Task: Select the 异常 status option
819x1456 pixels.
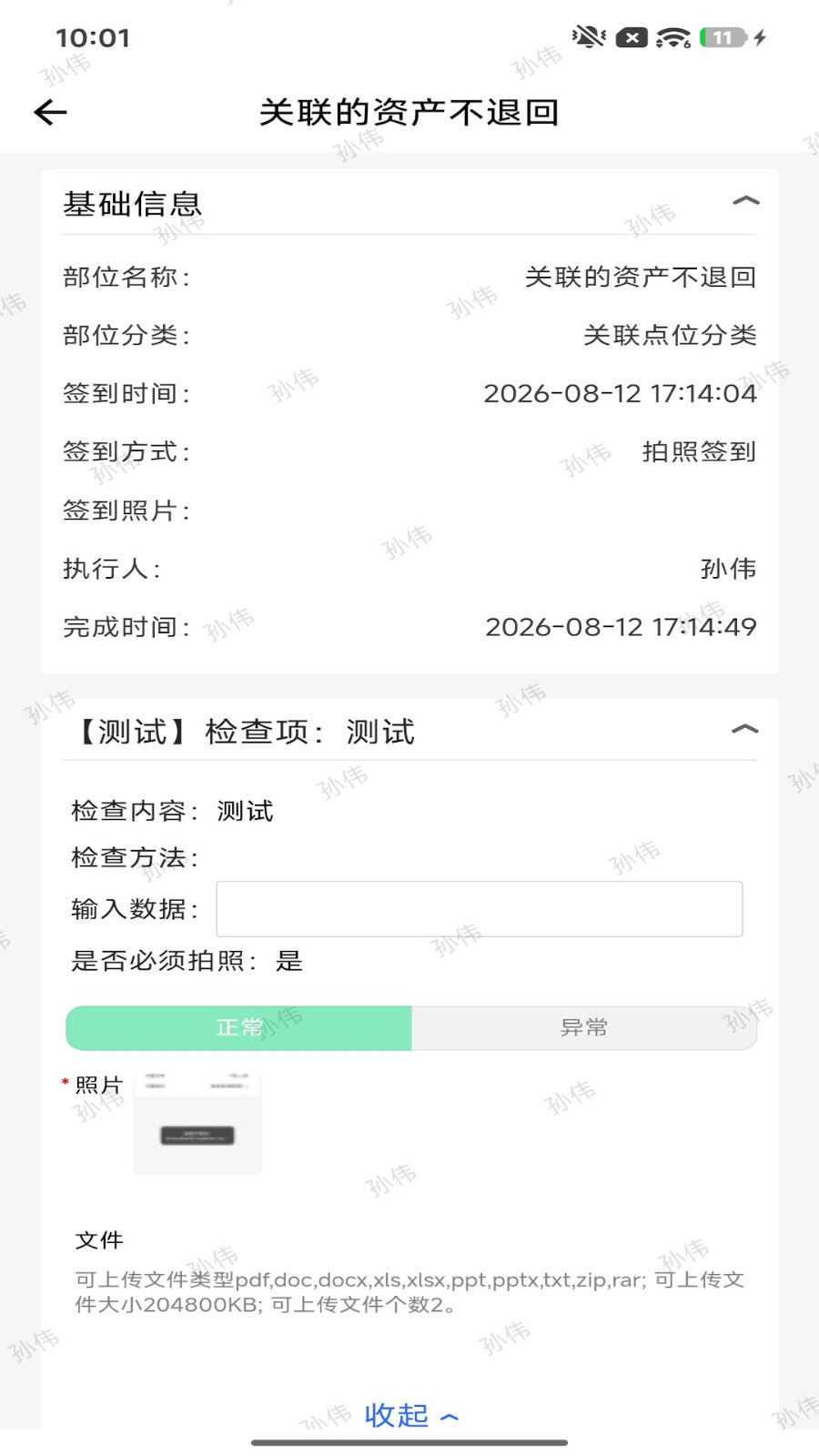Action: (x=584, y=1028)
